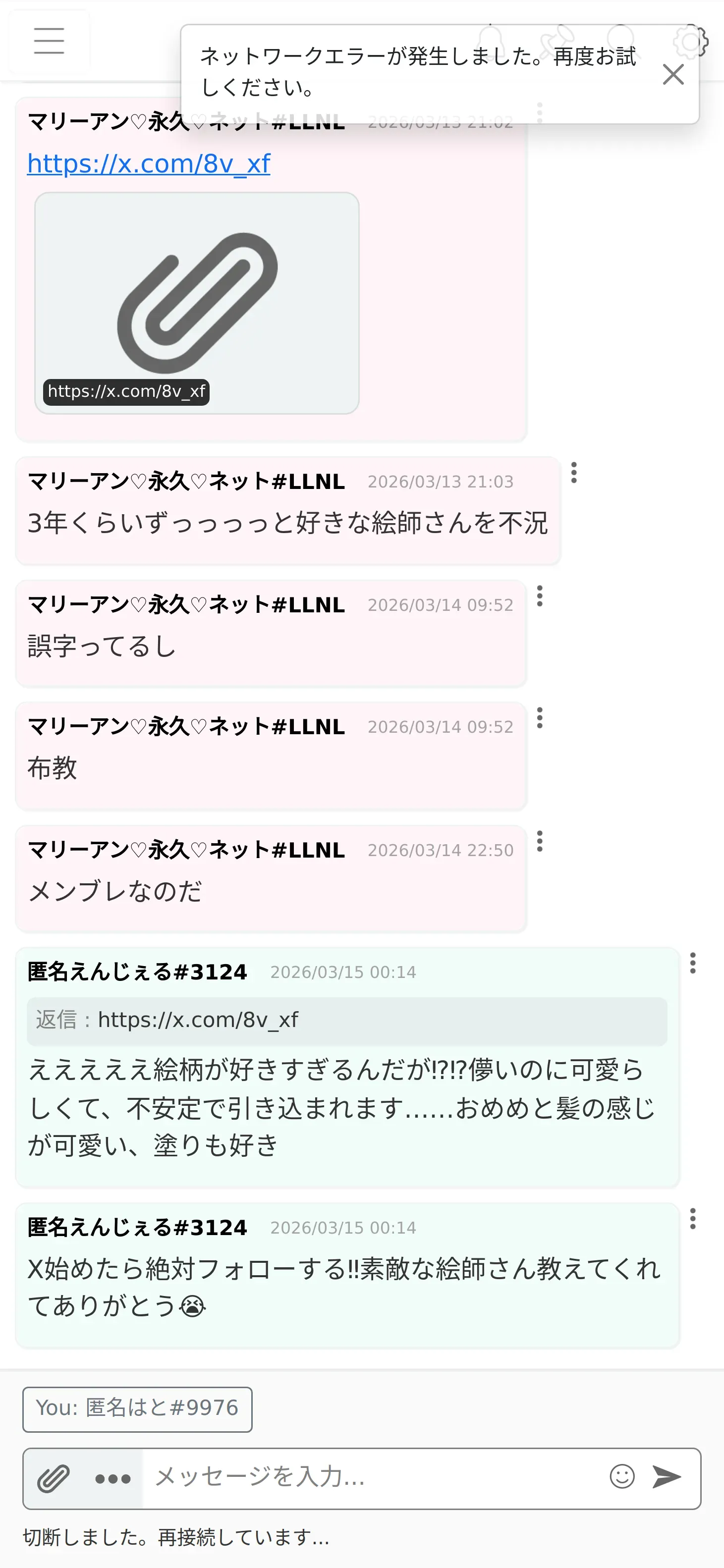The width and height of the screenshot is (724, 1568).
Task: Open options for the 誤字ってるし message
Action: [540, 596]
